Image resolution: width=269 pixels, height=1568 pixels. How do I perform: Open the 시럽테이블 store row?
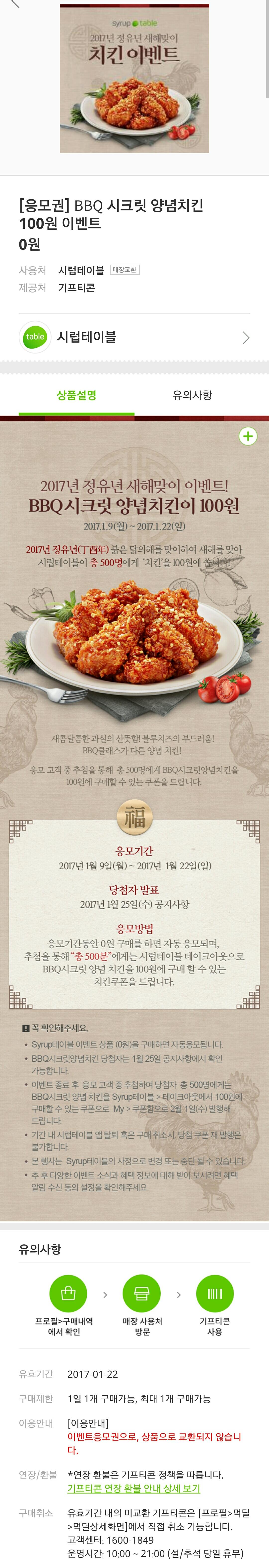tap(134, 337)
